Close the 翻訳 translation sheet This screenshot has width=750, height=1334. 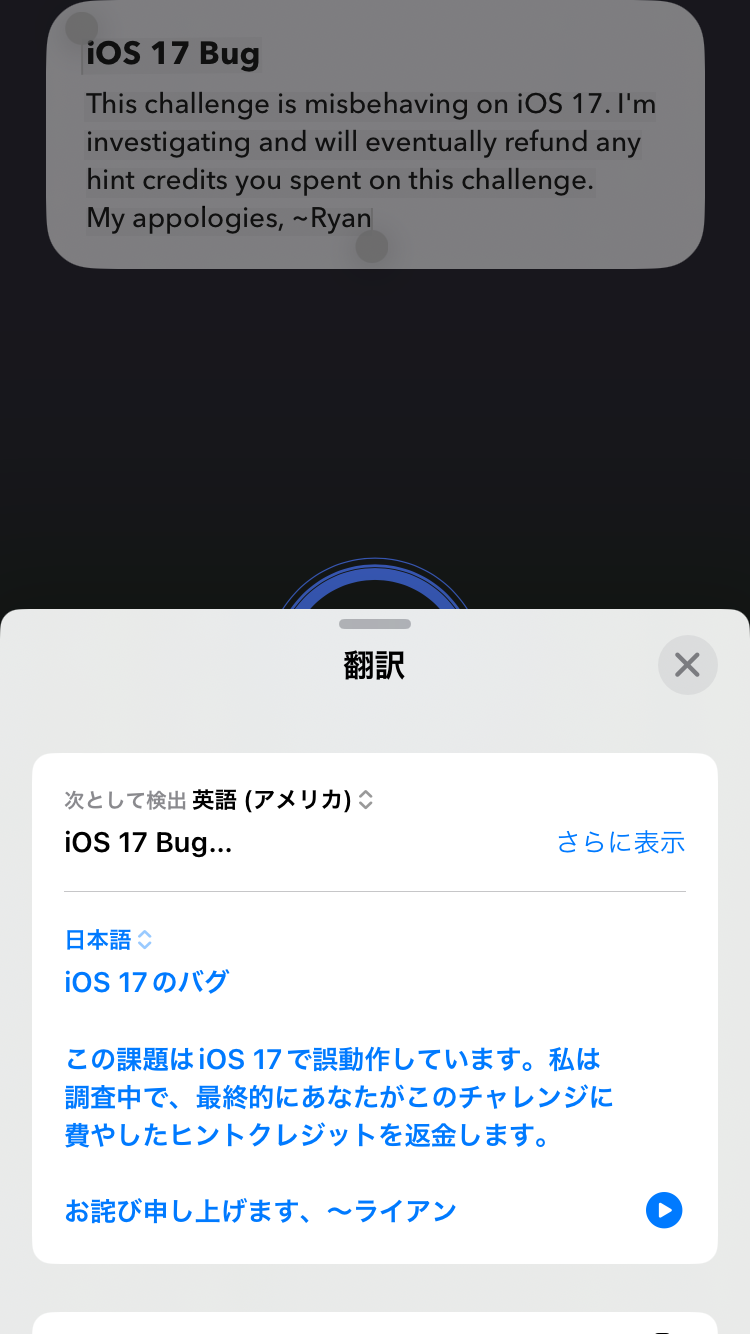687,665
